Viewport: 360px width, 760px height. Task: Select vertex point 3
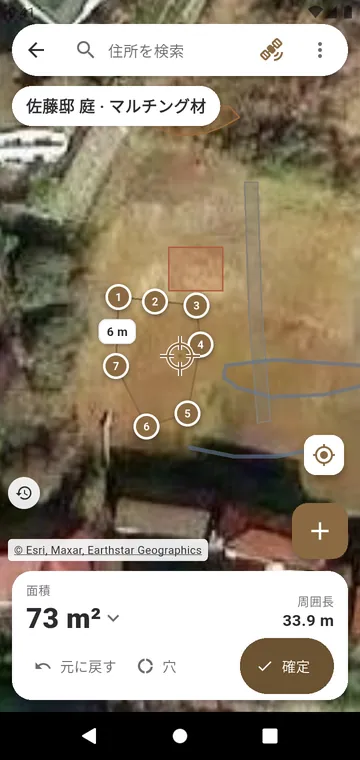pos(196,305)
